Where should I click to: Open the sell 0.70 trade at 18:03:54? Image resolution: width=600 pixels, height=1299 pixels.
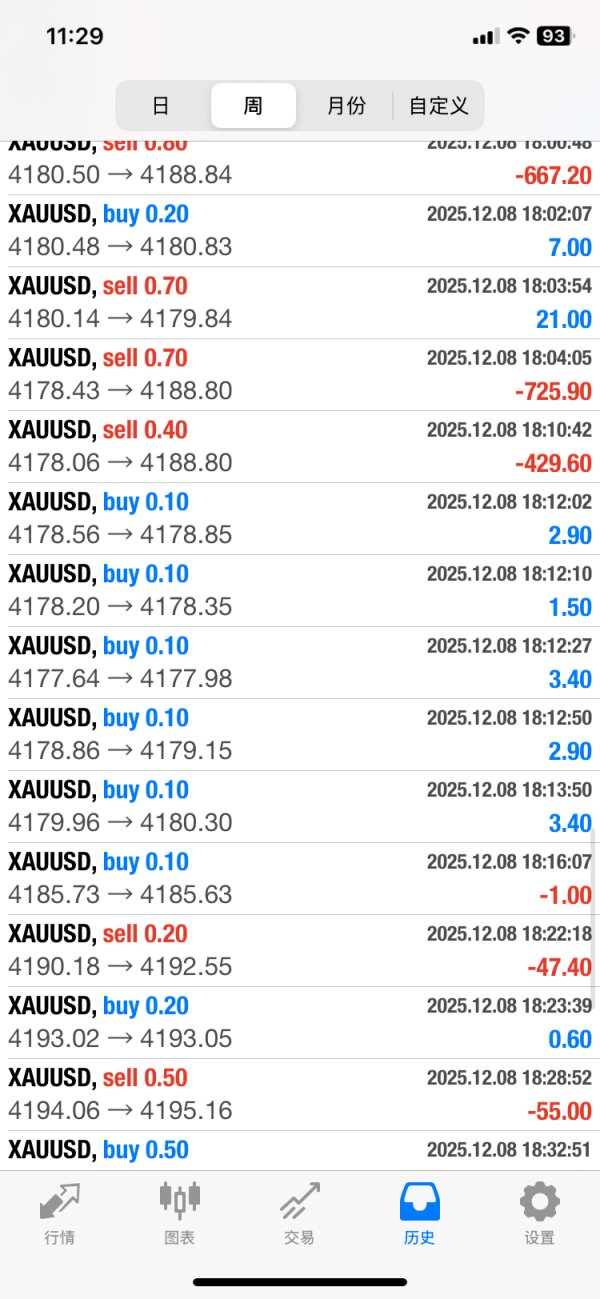click(x=300, y=303)
